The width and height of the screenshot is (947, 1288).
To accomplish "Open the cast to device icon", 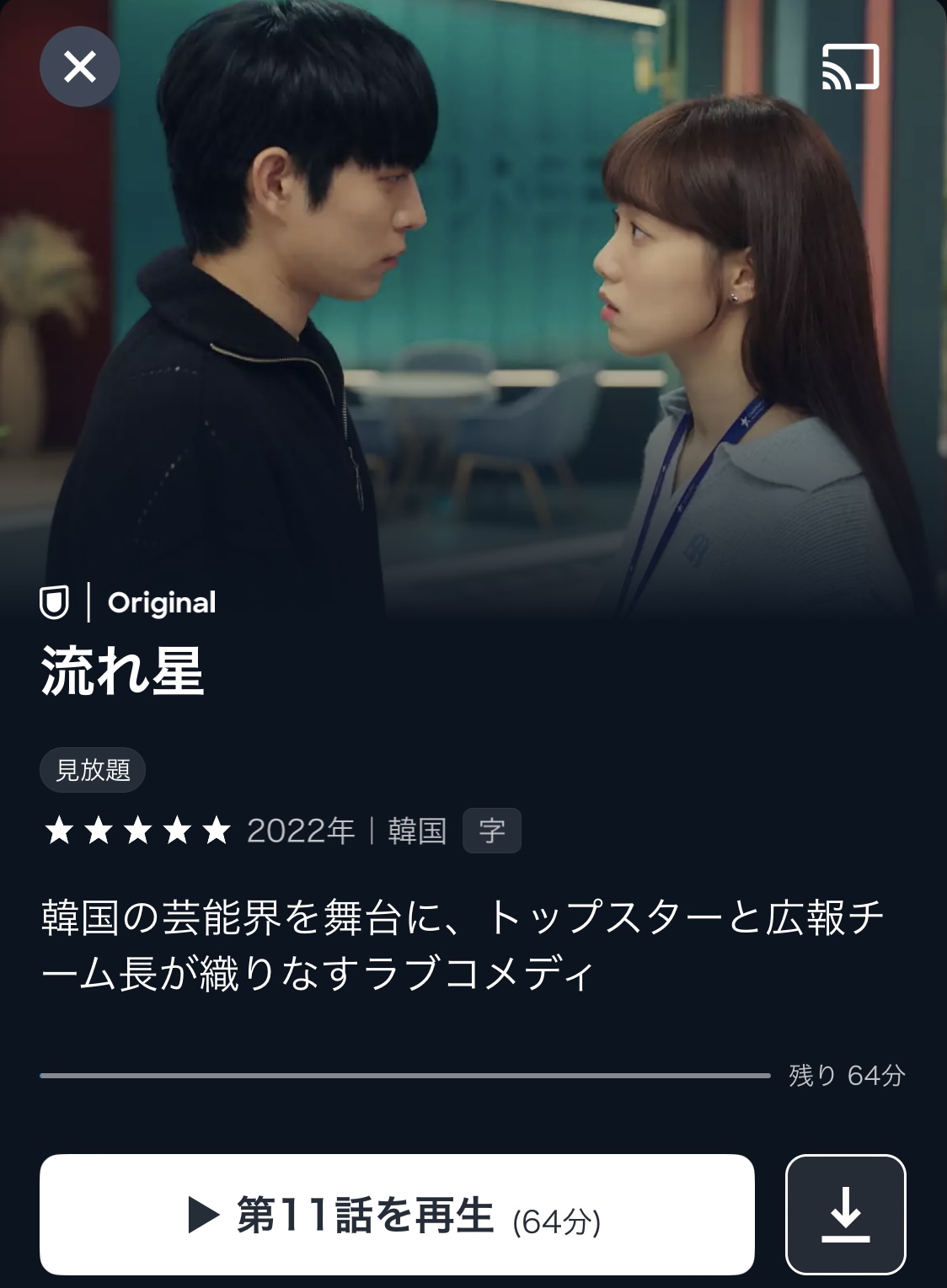I will [849, 67].
